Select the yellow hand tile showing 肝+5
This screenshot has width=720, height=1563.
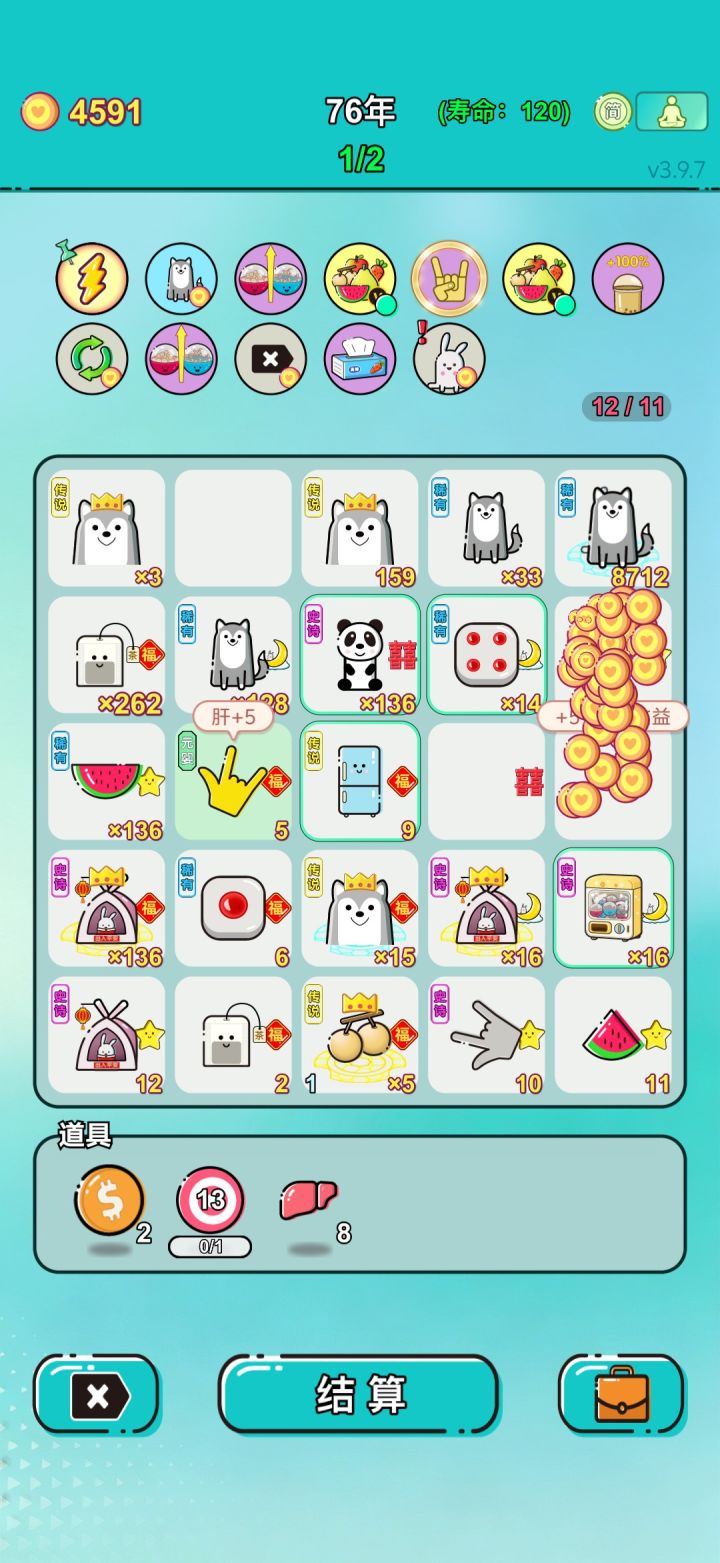234,781
